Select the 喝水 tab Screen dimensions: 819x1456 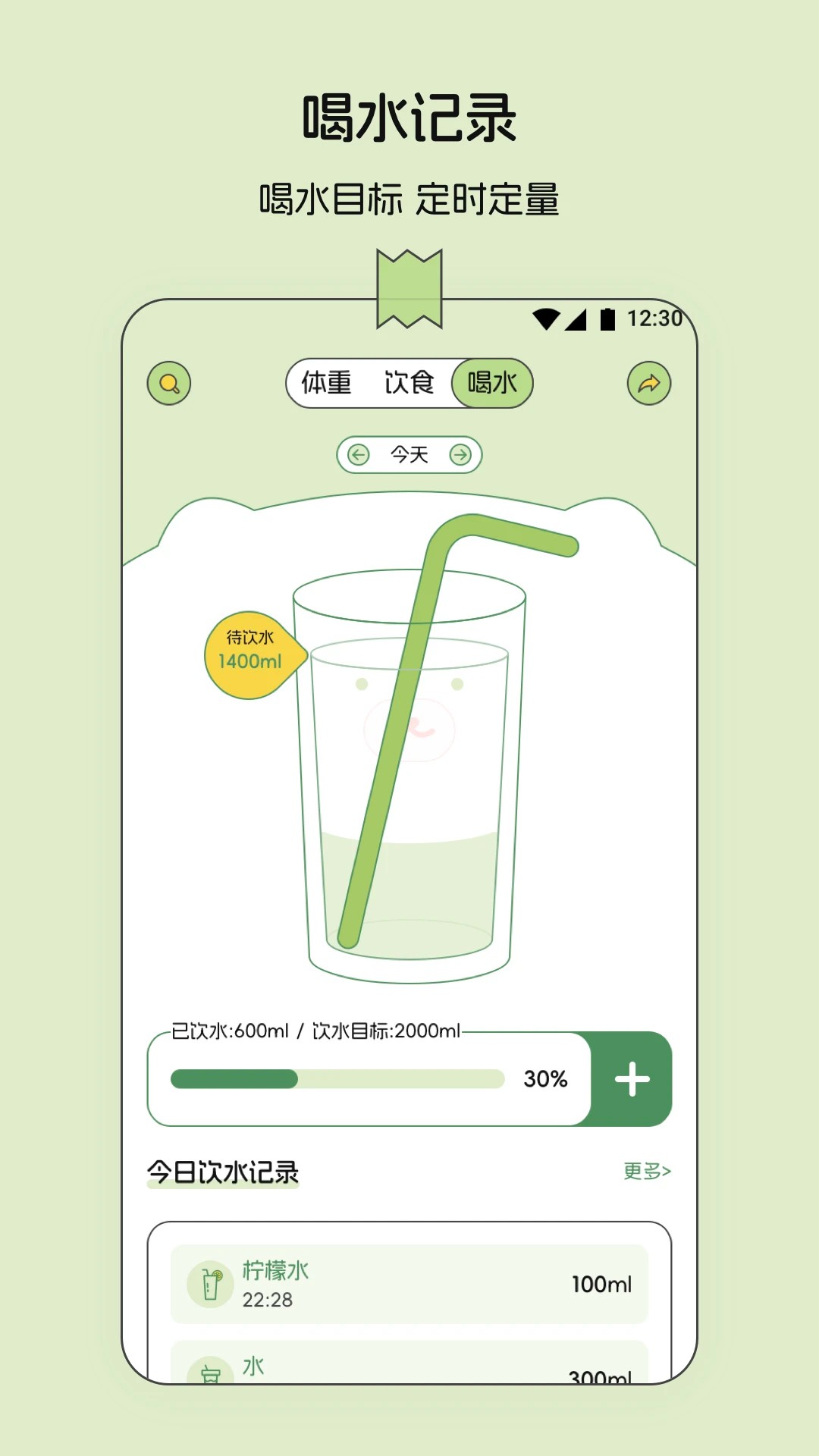tap(492, 383)
